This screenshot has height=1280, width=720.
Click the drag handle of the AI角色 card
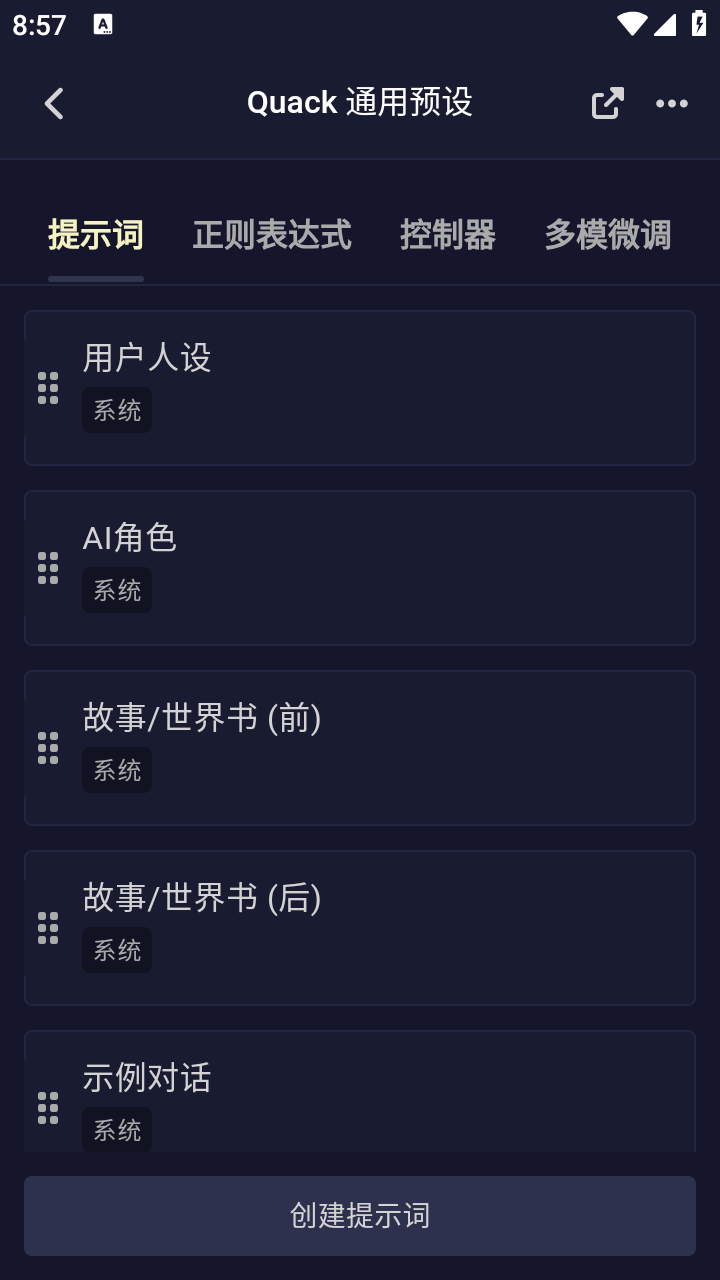click(47, 568)
